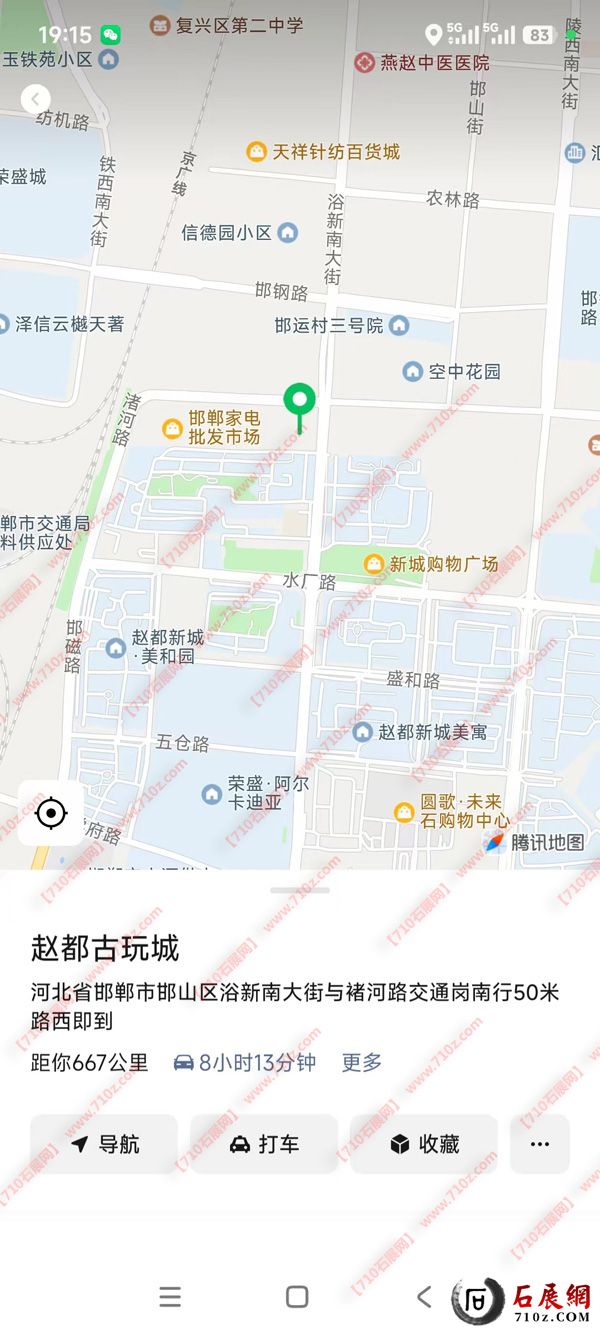Save this place with the 收藏 button

tap(424, 1144)
